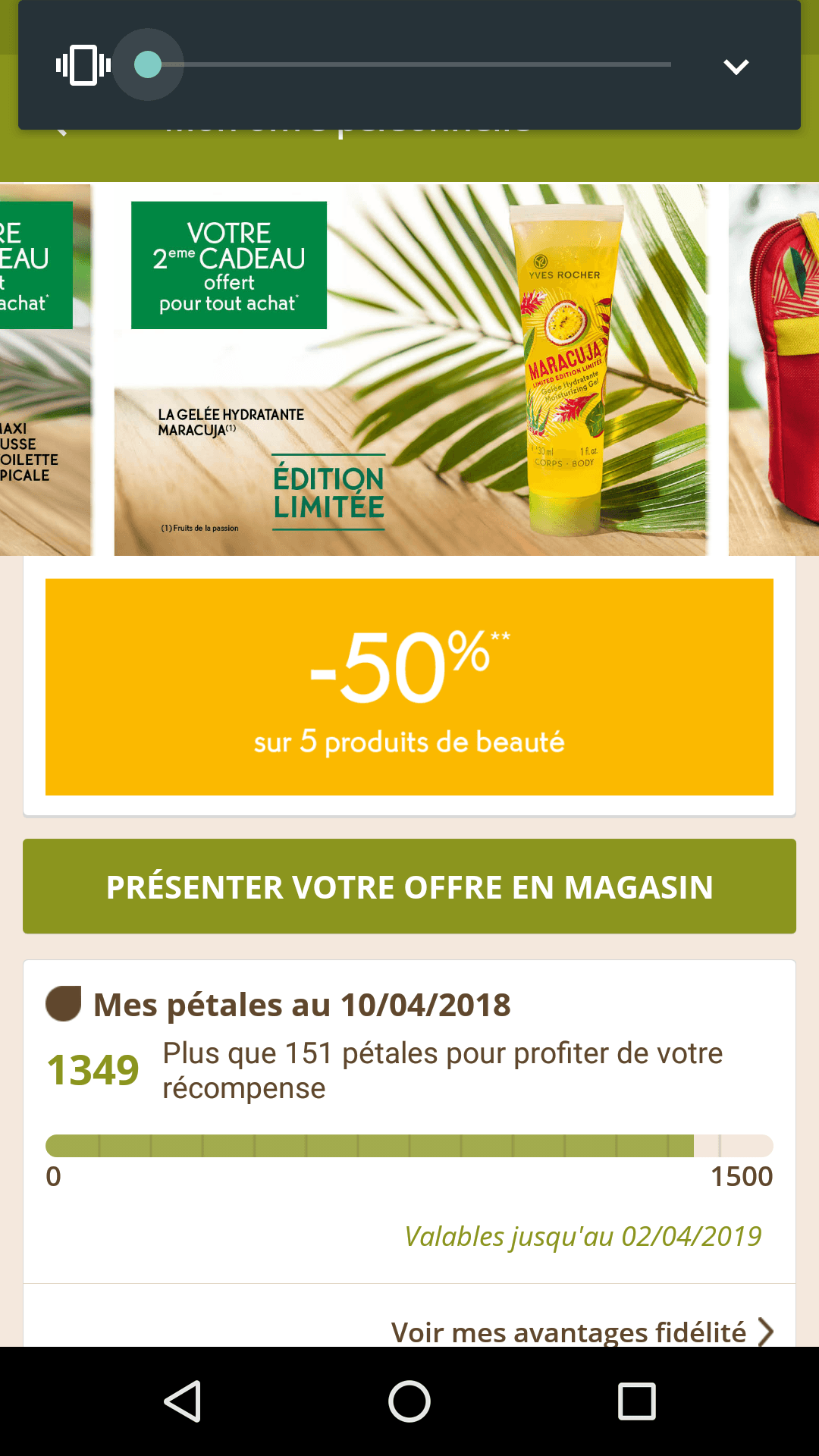This screenshot has width=819, height=1456.
Task: Return to the home screen
Action: click(x=409, y=1401)
